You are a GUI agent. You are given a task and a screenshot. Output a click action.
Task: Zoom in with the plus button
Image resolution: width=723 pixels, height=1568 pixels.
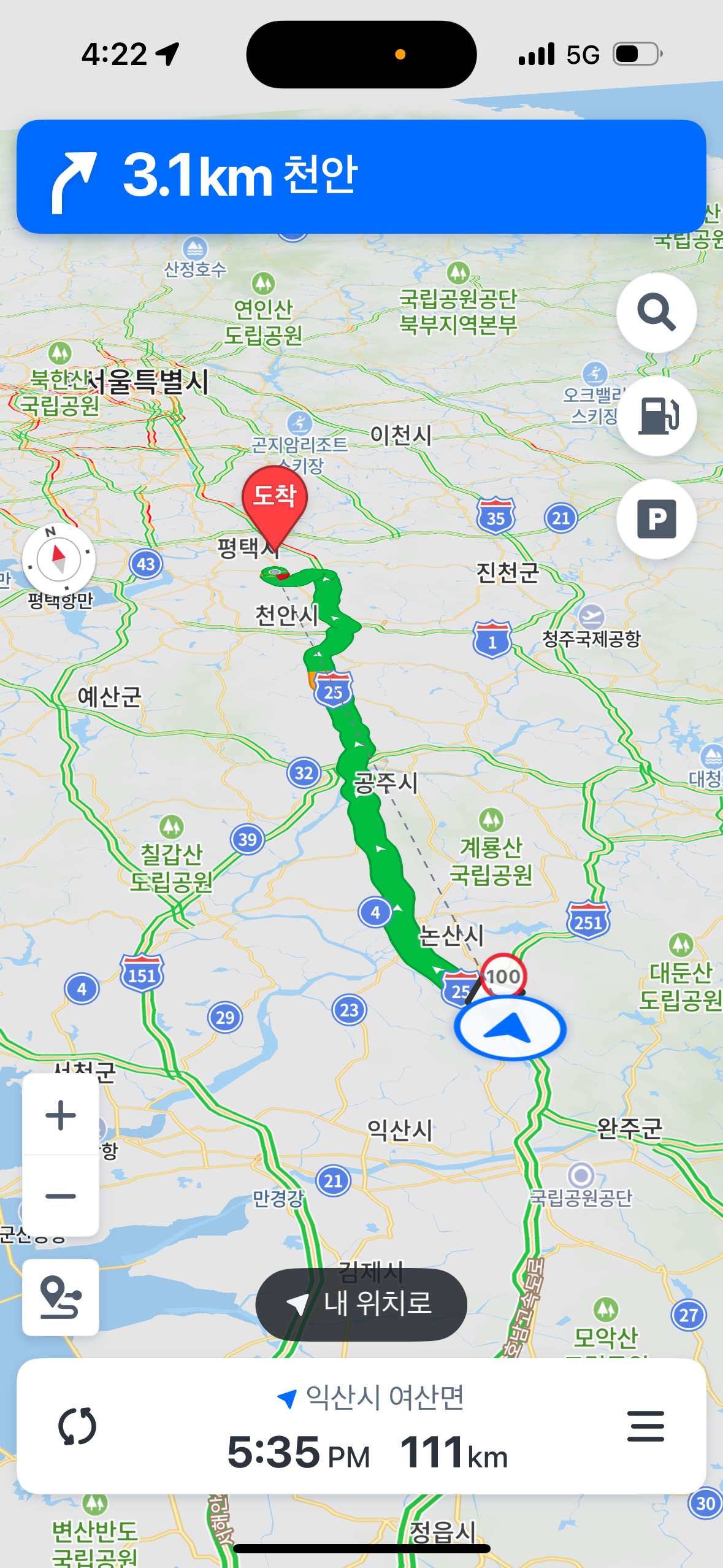point(61,1115)
